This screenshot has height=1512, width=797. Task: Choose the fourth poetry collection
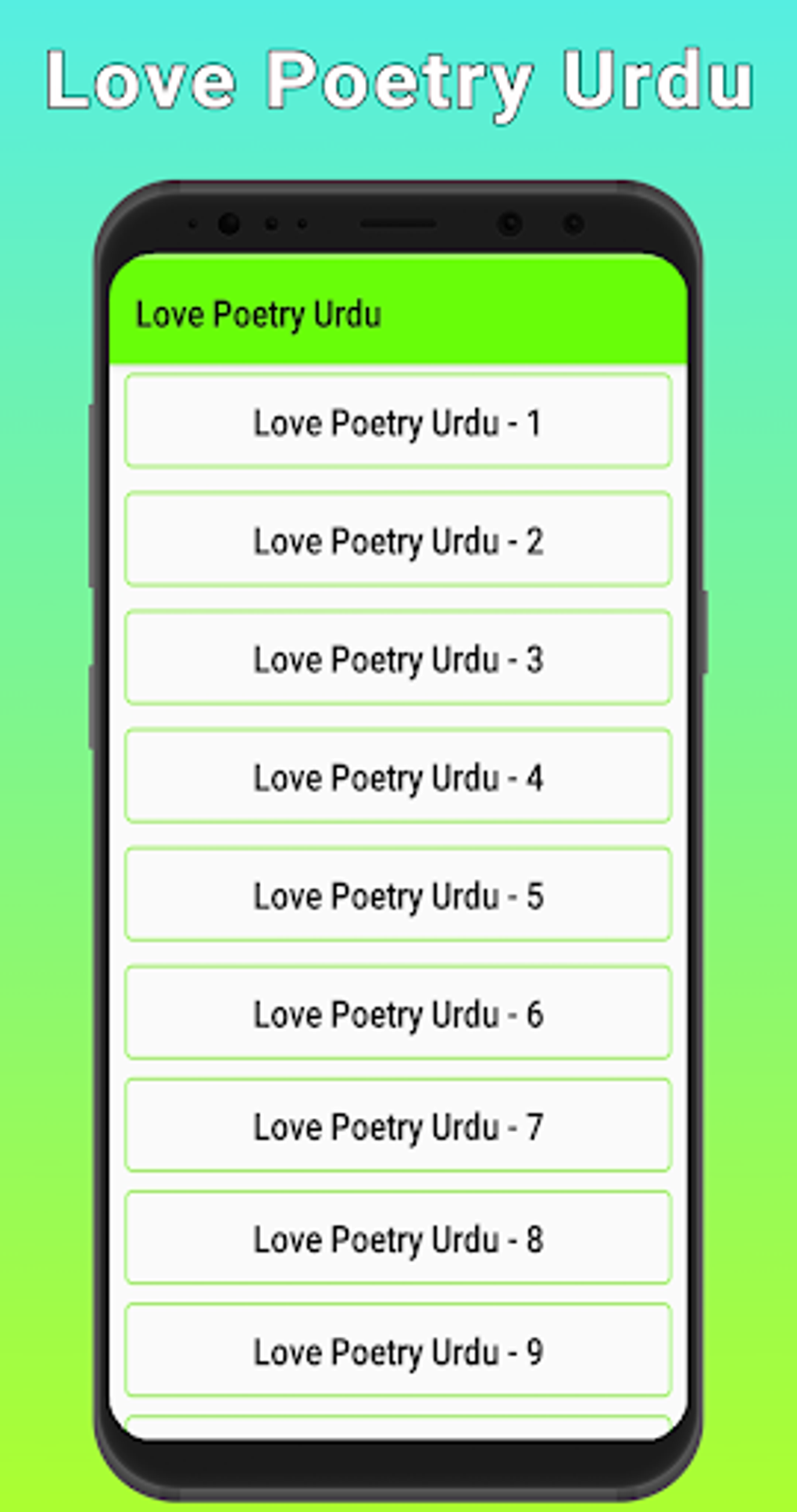397,776
